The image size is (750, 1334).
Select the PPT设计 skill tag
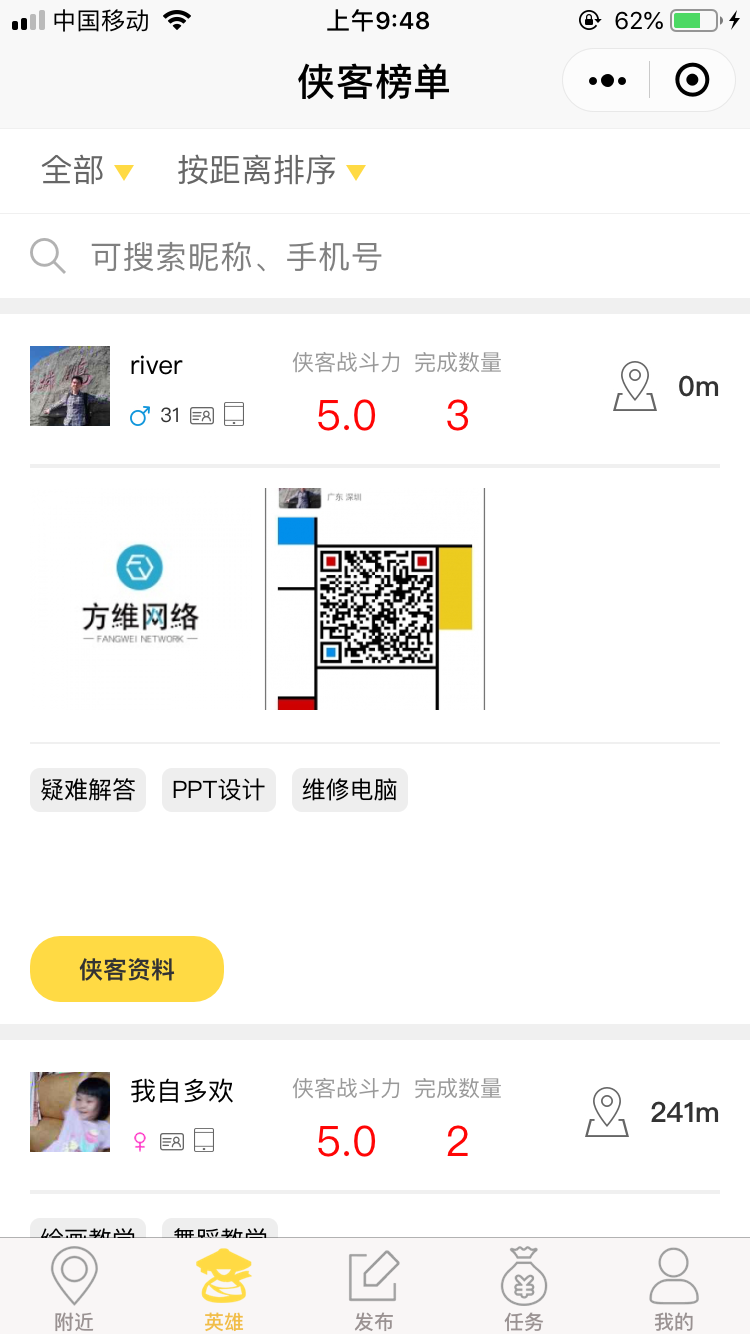pos(218,790)
